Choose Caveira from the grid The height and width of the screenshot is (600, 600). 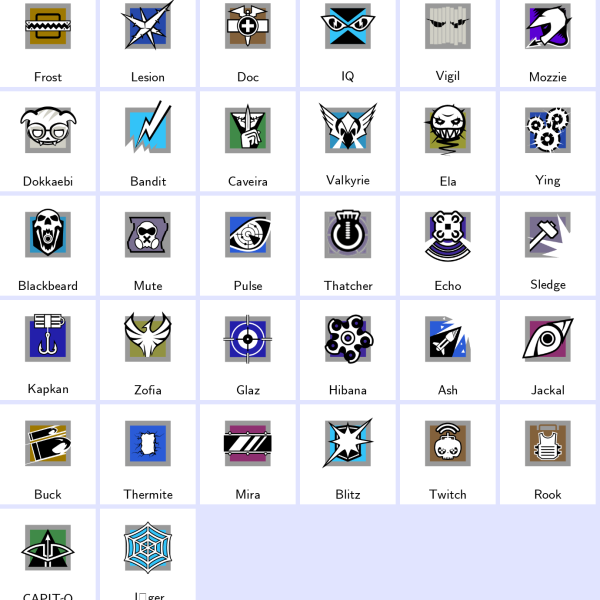point(248,140)
